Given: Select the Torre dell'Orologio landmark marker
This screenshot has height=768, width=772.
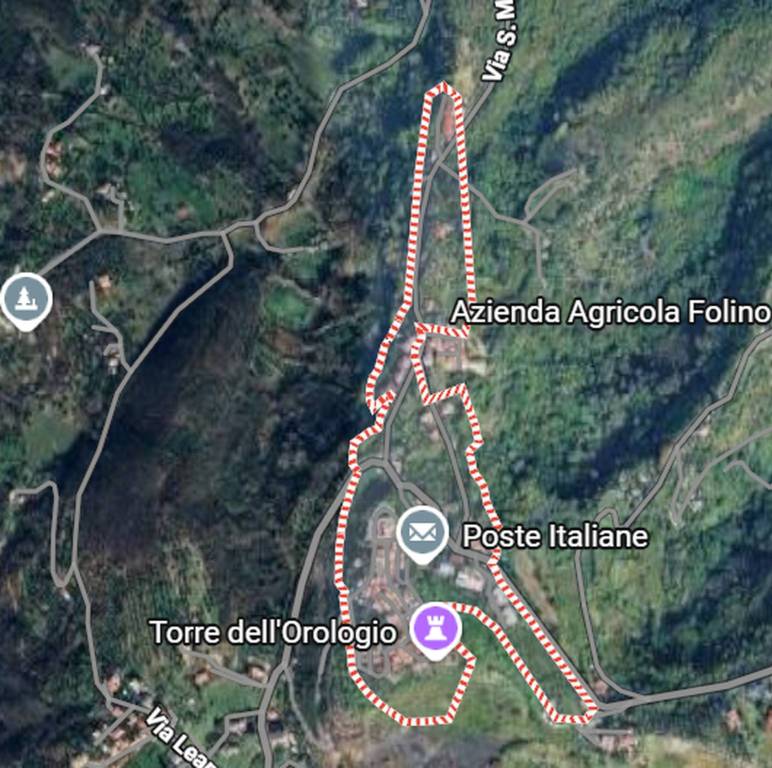Looking at the screenshot, I should click(436, 630).
